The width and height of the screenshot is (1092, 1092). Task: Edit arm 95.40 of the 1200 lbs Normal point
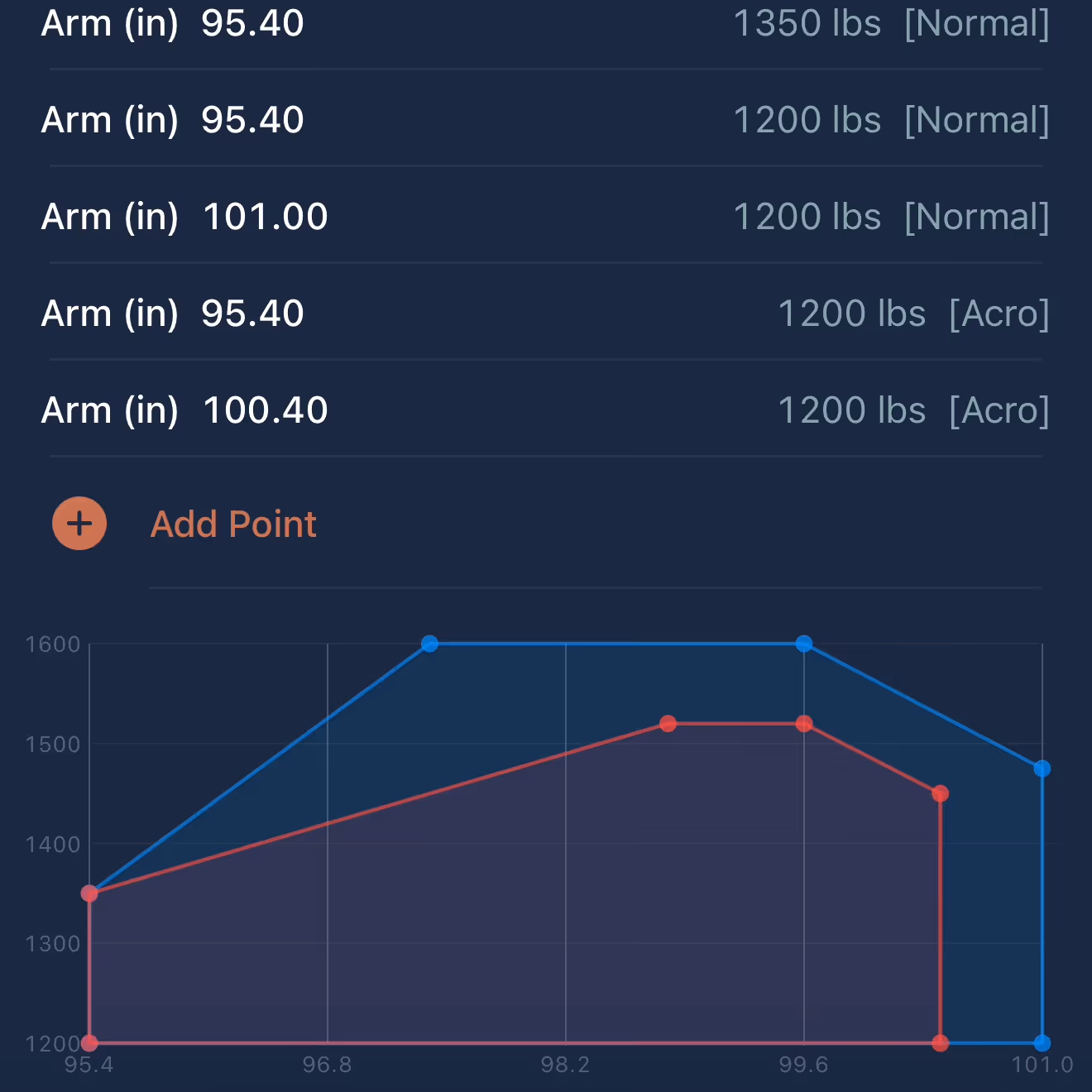252,121
